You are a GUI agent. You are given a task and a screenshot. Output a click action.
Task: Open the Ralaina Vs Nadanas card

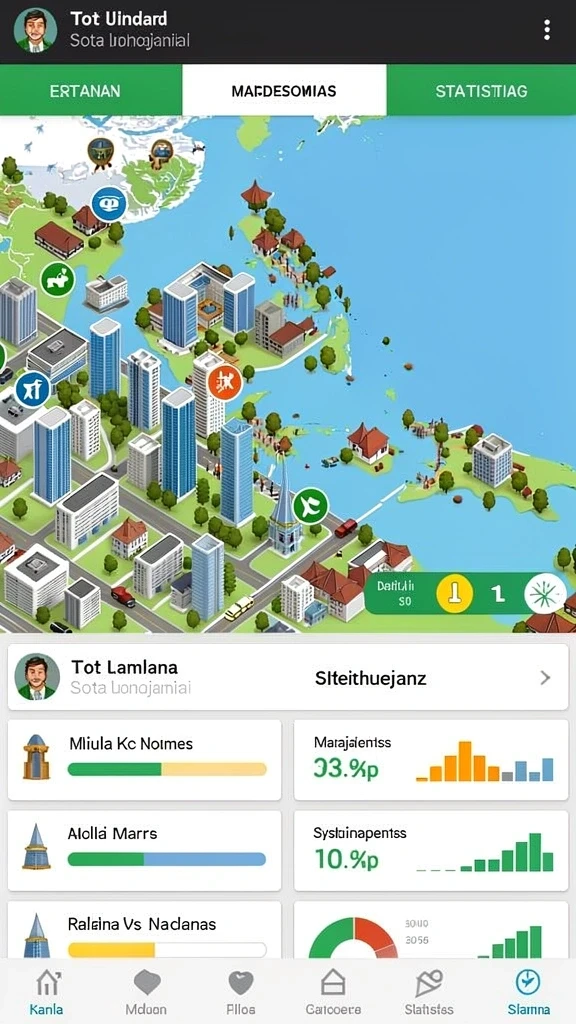pyautogui.click(x=144, y=931)
